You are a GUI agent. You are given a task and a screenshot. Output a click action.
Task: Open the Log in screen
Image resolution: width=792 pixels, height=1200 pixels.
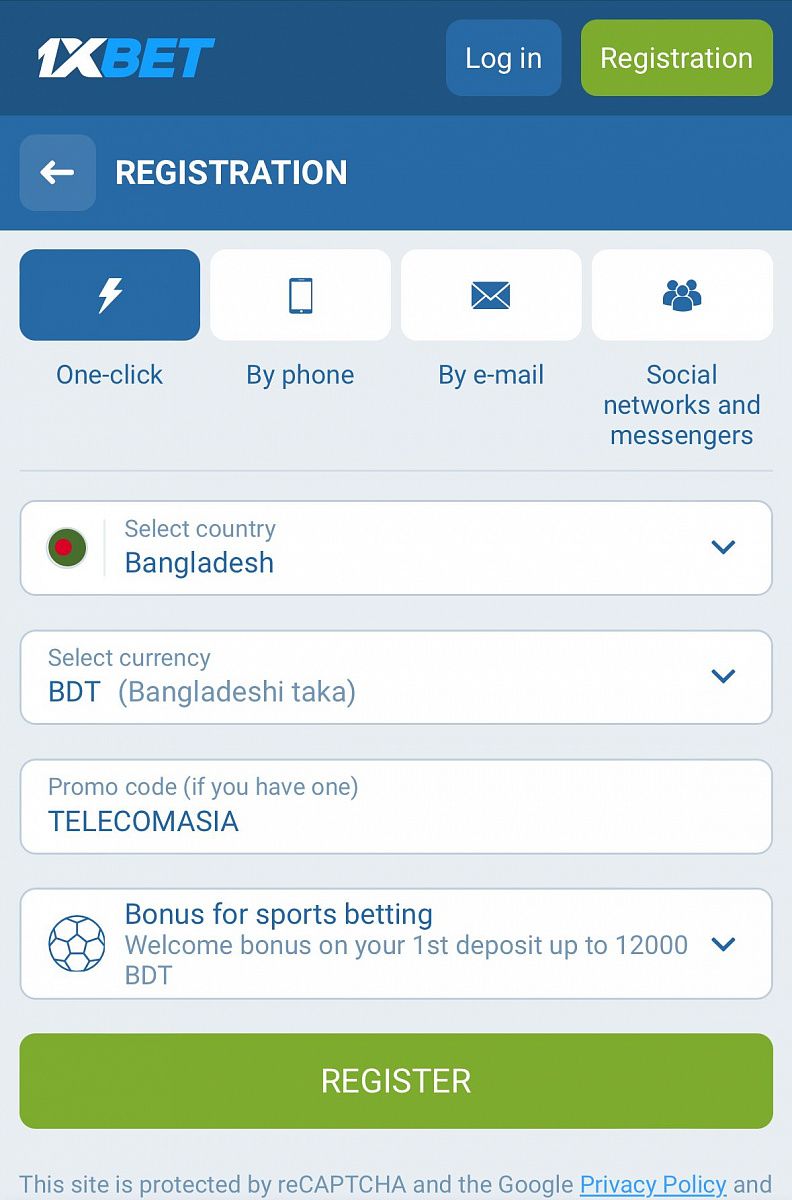pos(503,57)
